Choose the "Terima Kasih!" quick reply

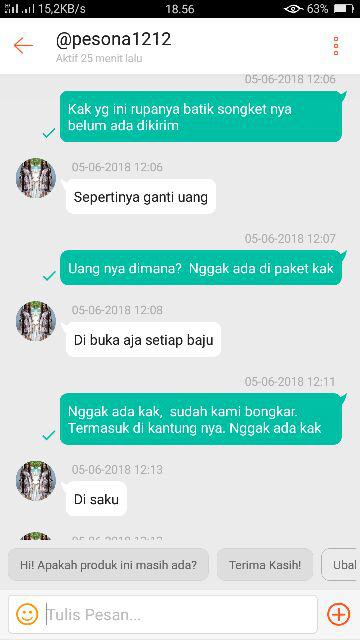265,565
